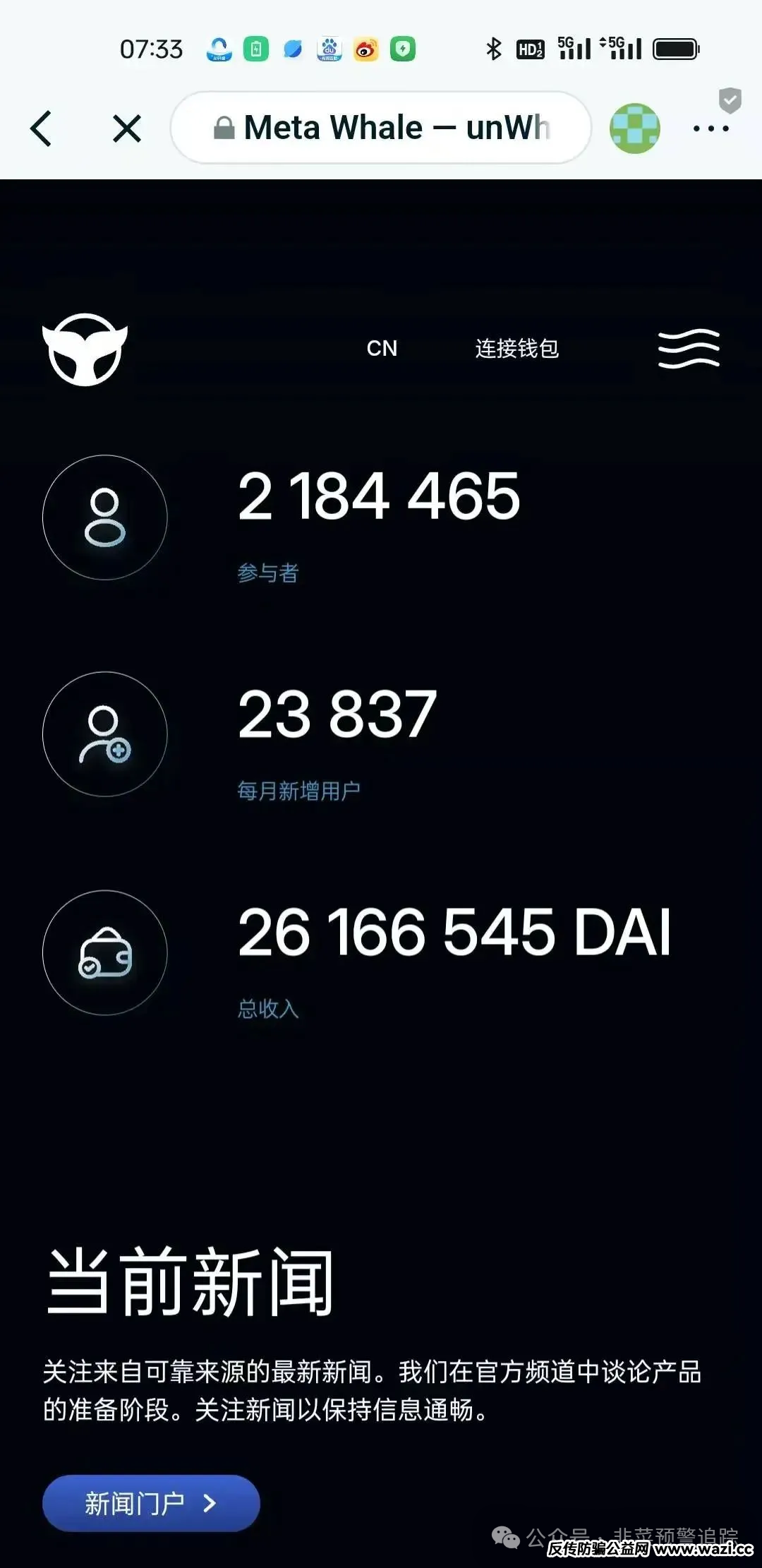762x1568 pixels.
Task: Close the browser page
Action: coord(127,128)
